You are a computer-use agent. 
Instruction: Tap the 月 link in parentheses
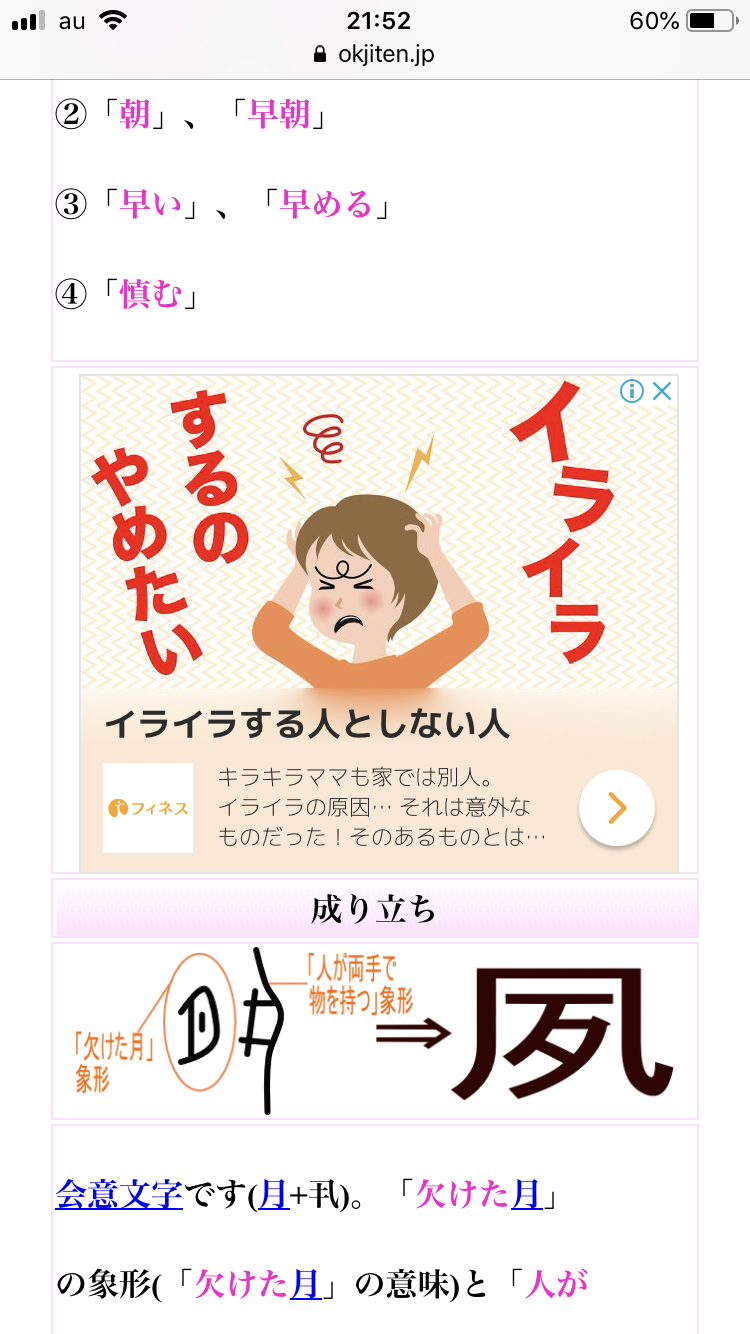point(274,1194)
